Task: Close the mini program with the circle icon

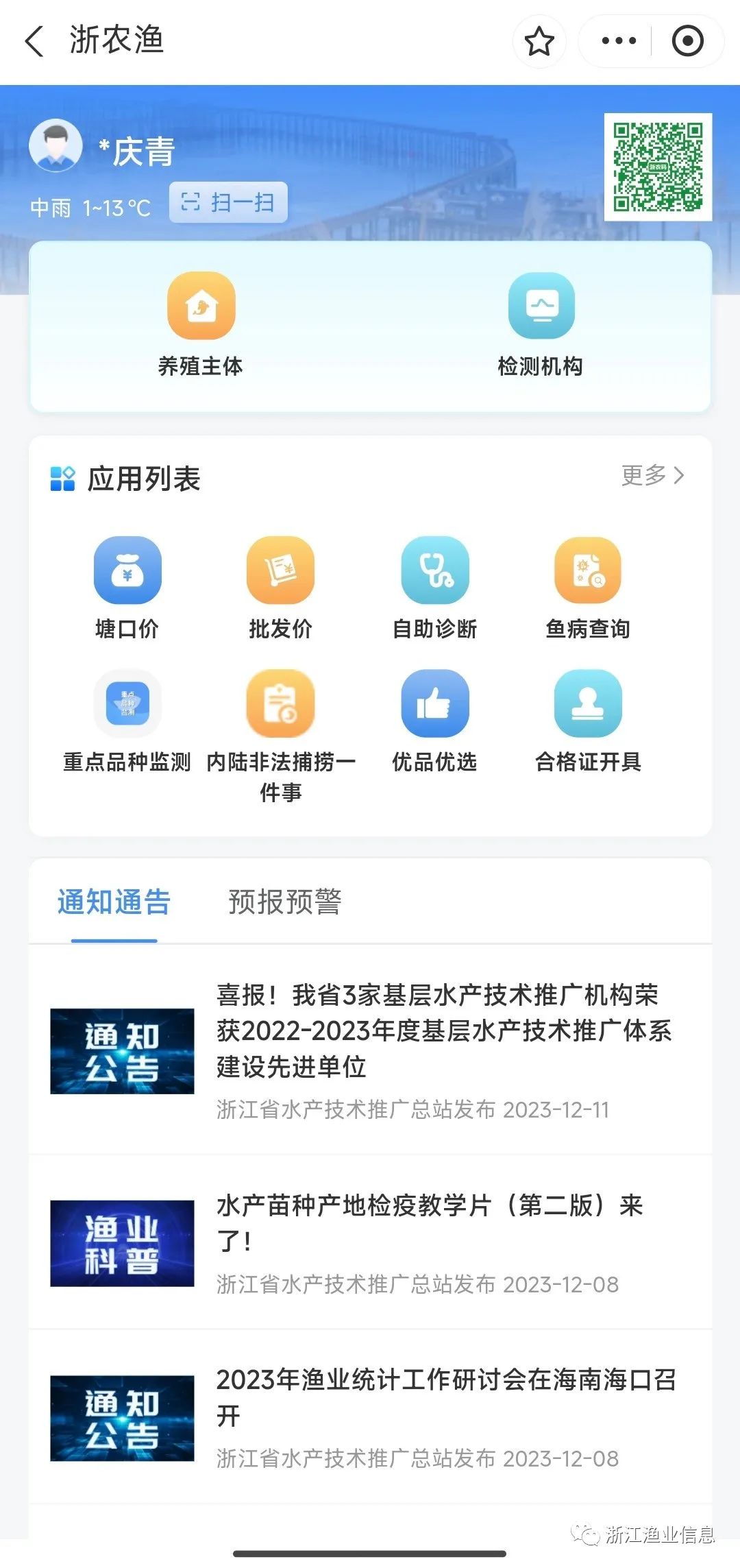Action: coord(687,41)
